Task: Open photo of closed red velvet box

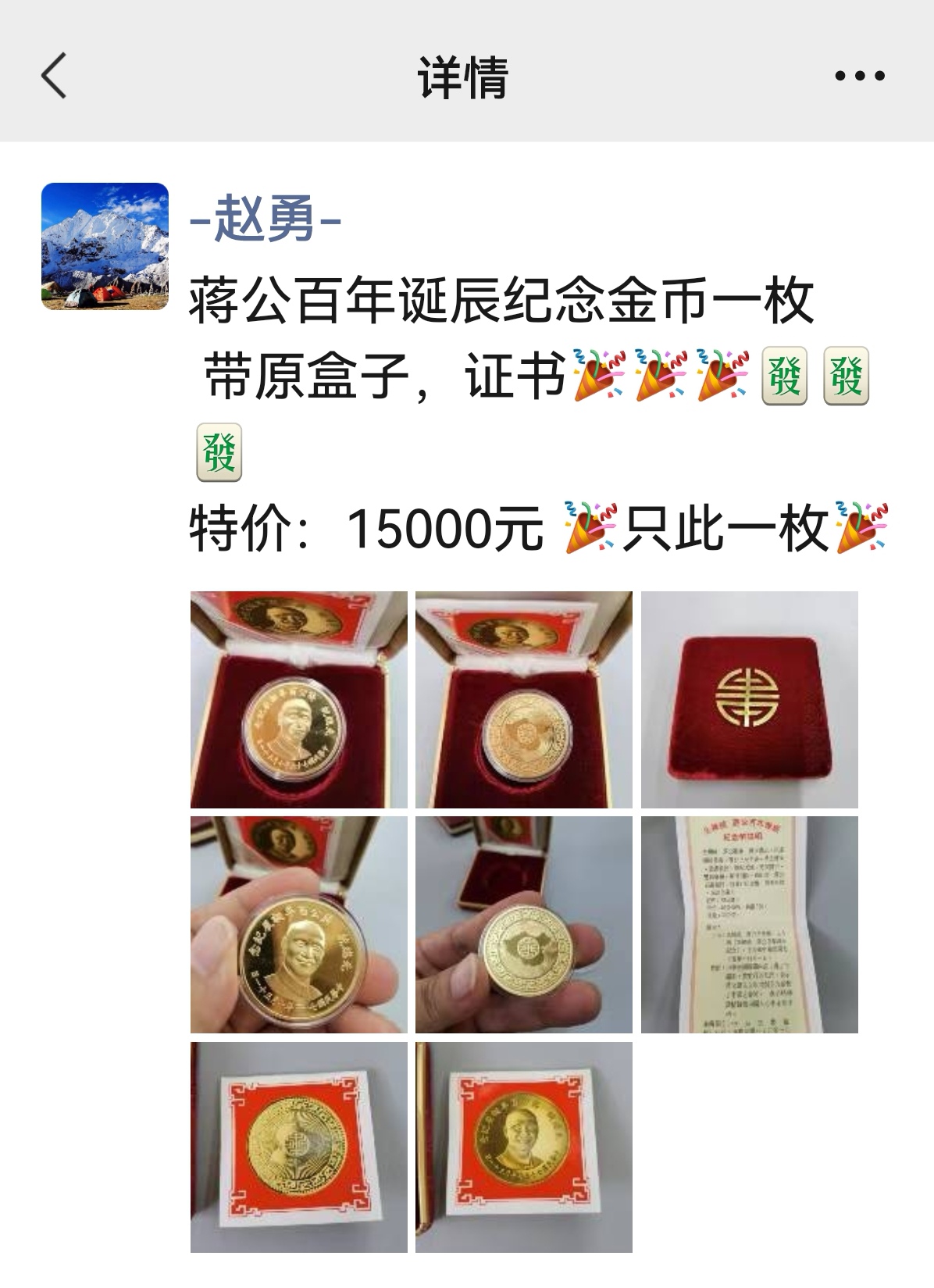Action: [749, 699]
